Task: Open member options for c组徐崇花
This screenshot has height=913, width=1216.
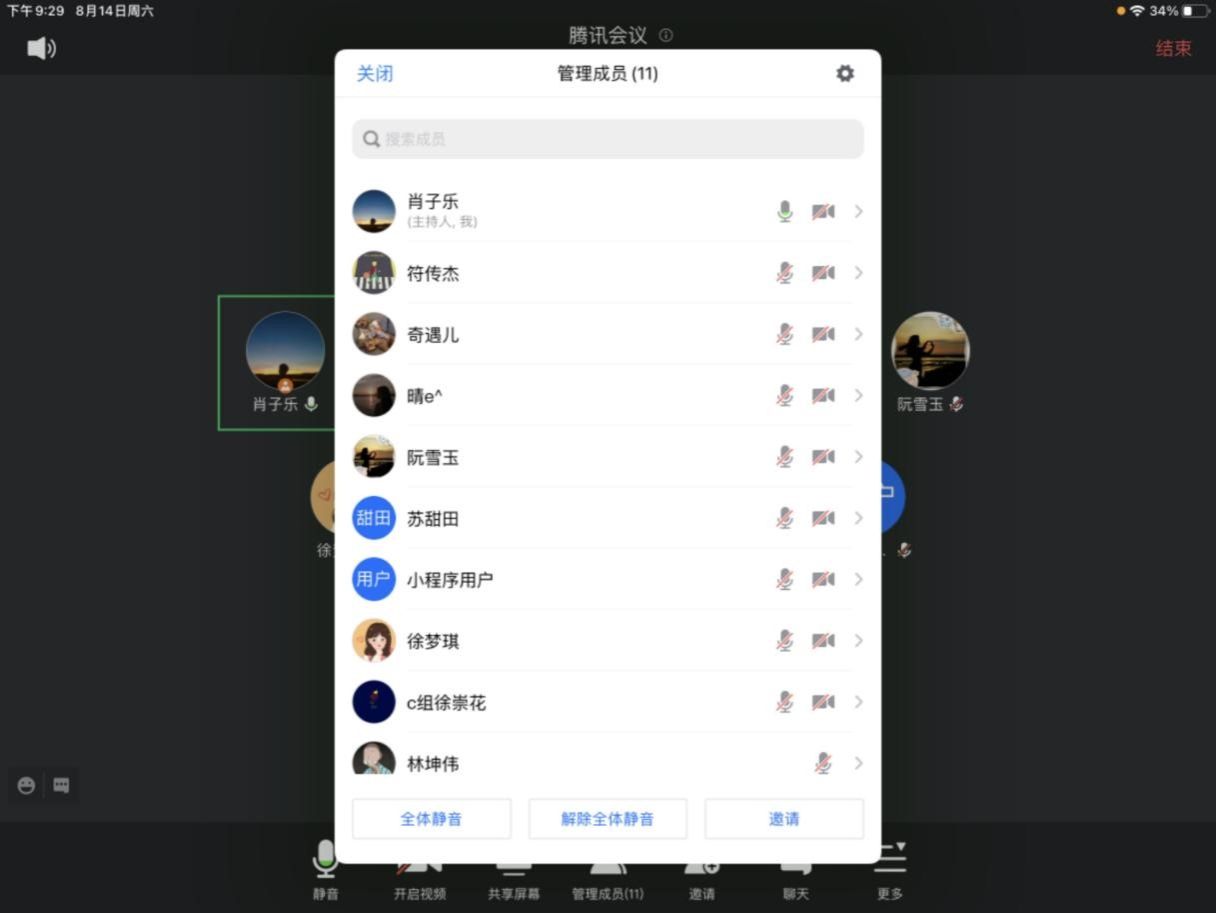Action: tap(858, 702)
